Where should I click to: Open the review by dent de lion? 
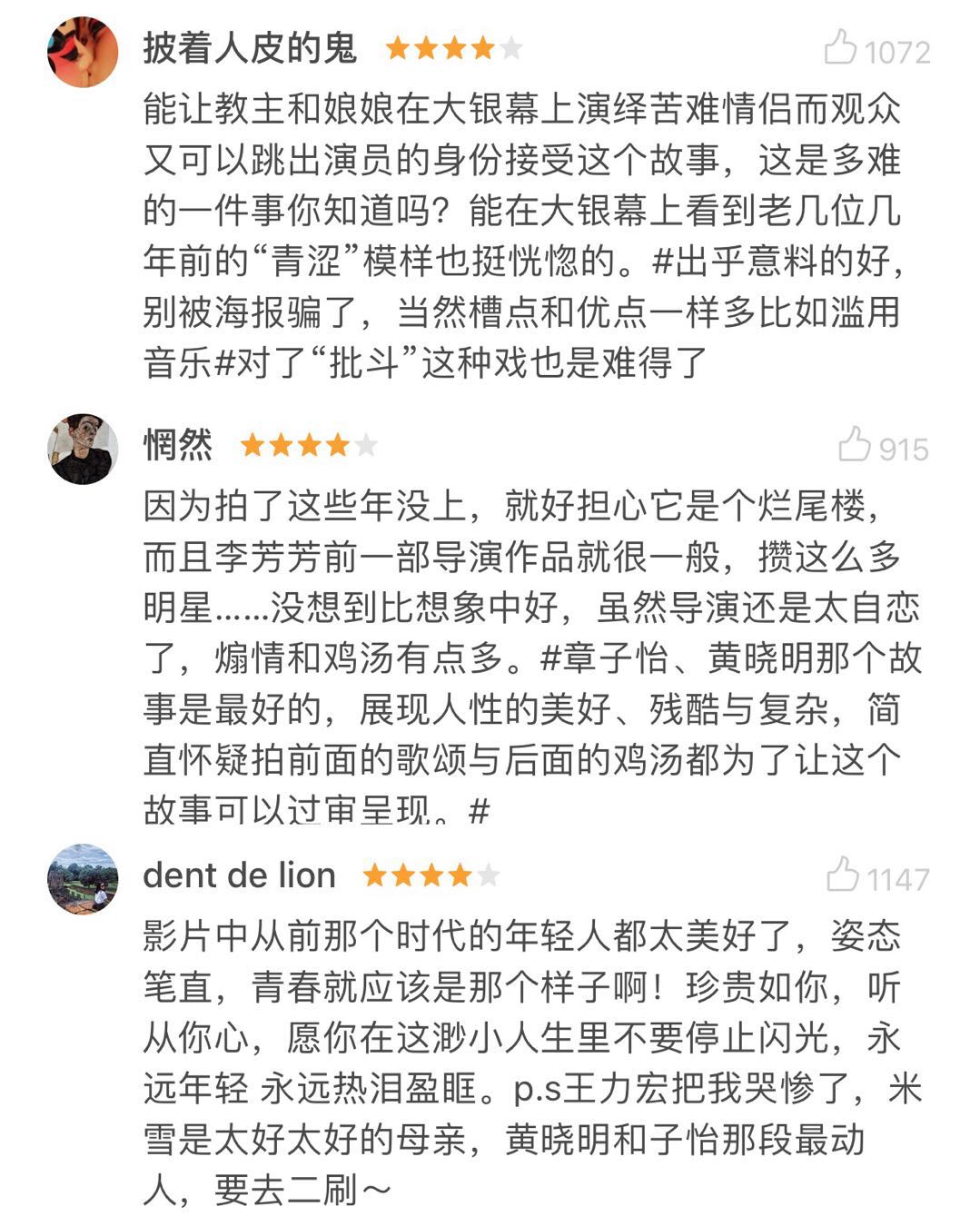(522, 1063)
